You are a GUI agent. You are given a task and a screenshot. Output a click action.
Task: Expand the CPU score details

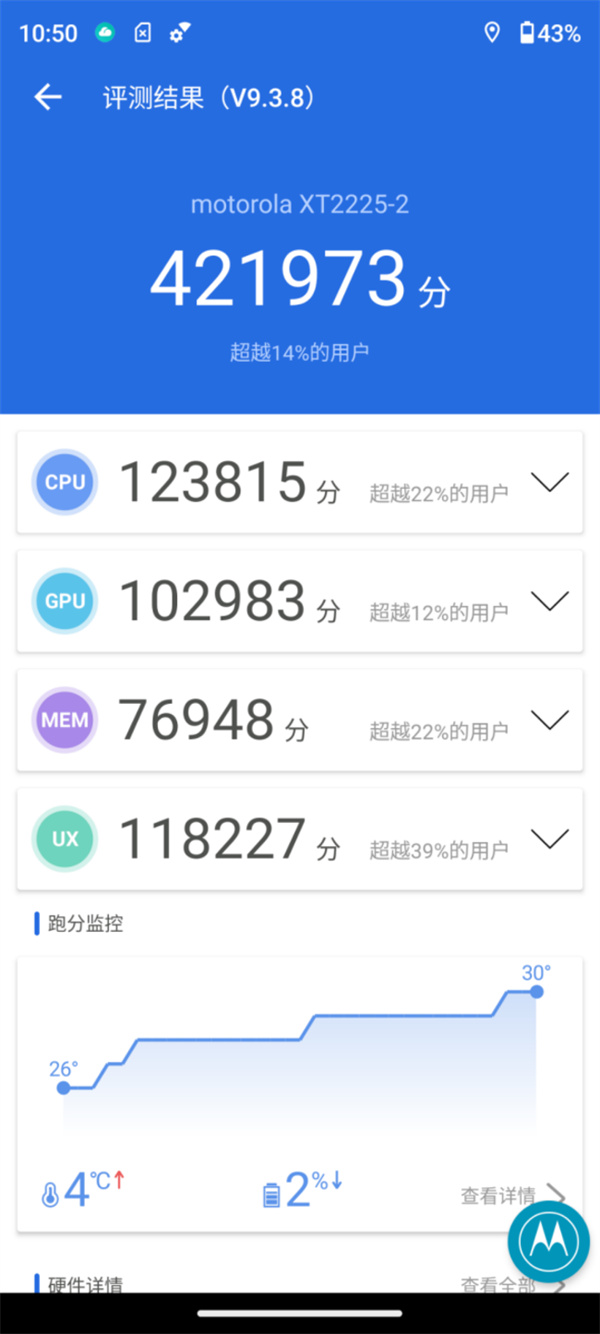[x=550, y=482]
